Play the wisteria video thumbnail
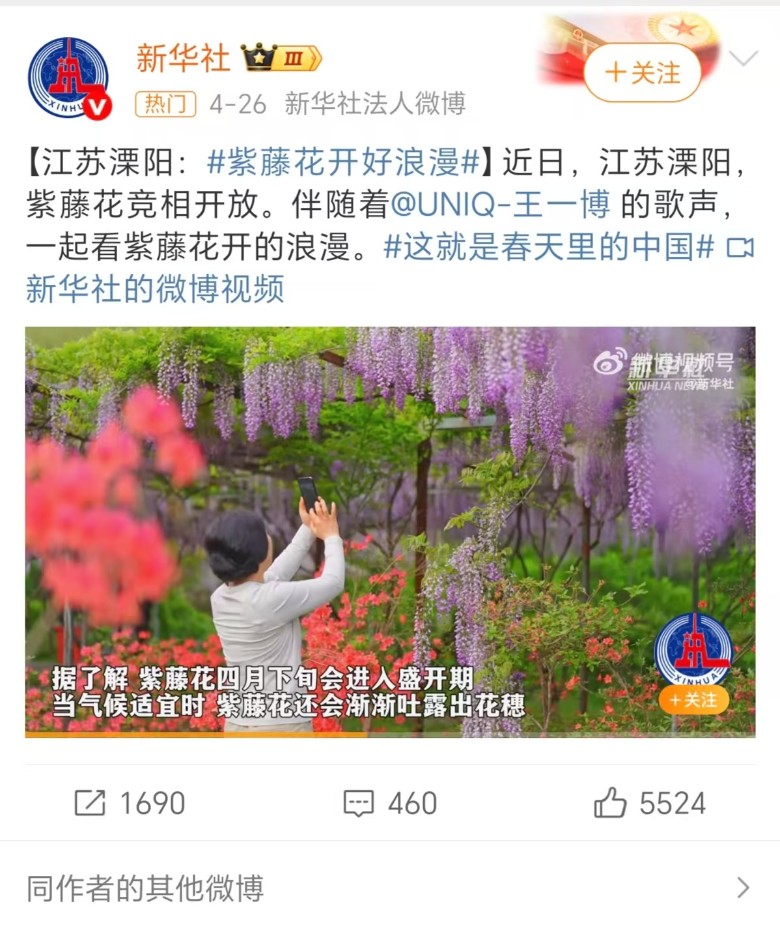Image resolution: width=780 pixels, height=934 pixels. [x=390, y=532]
